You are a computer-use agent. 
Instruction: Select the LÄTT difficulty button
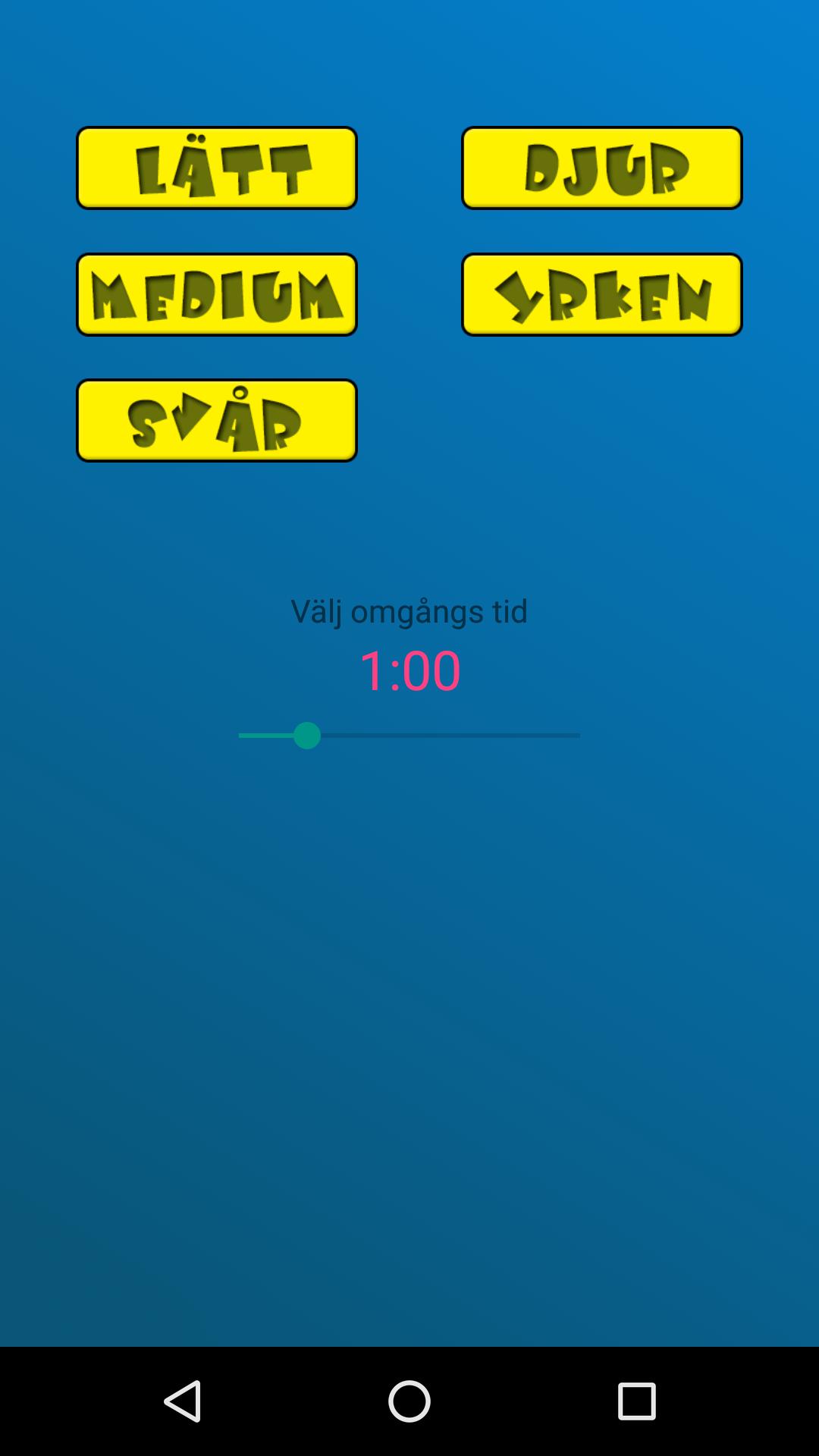(x=216, y=168)
